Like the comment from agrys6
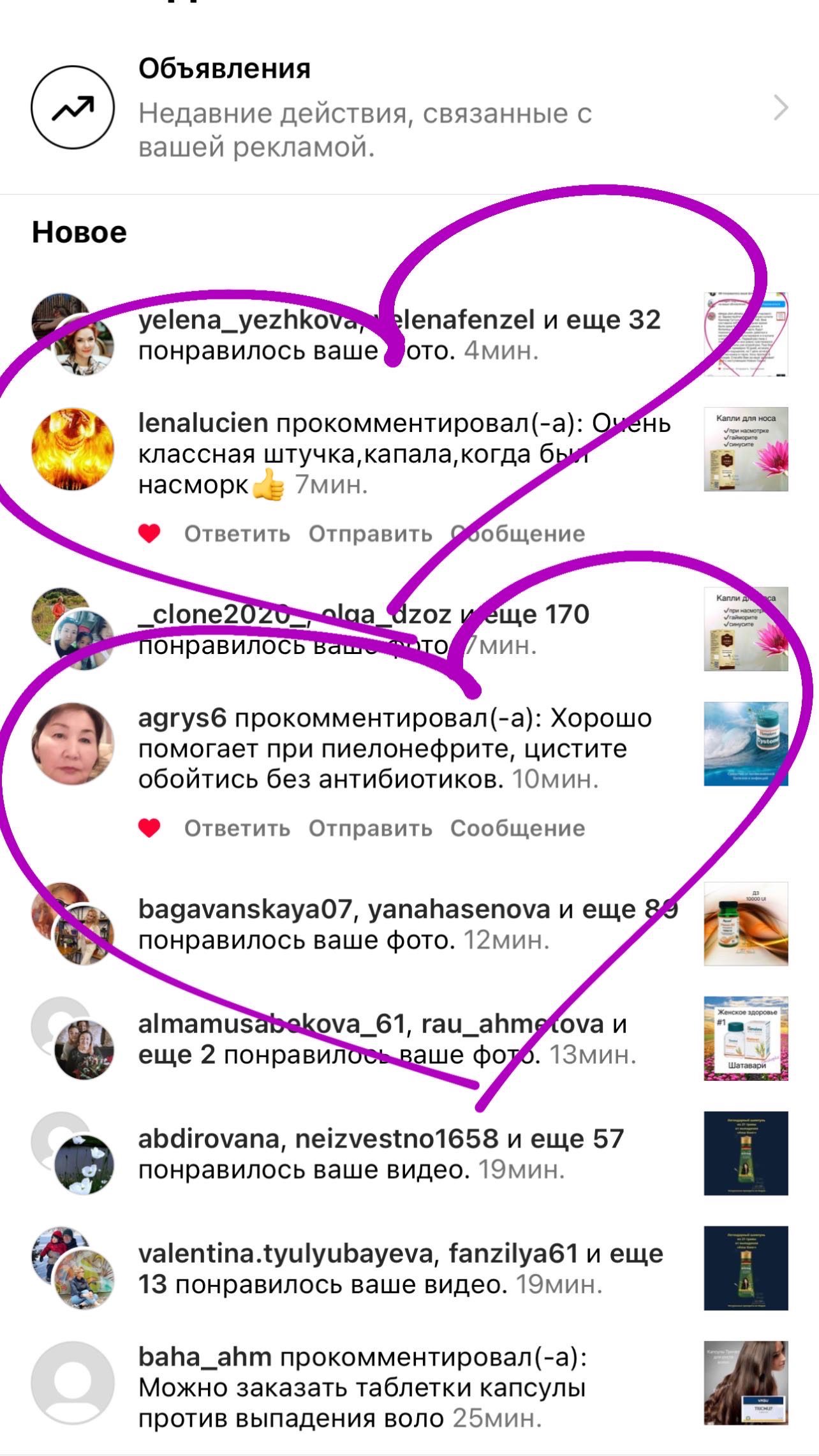The width and height of the screenshot is (819, 1456). click(149, 828)
